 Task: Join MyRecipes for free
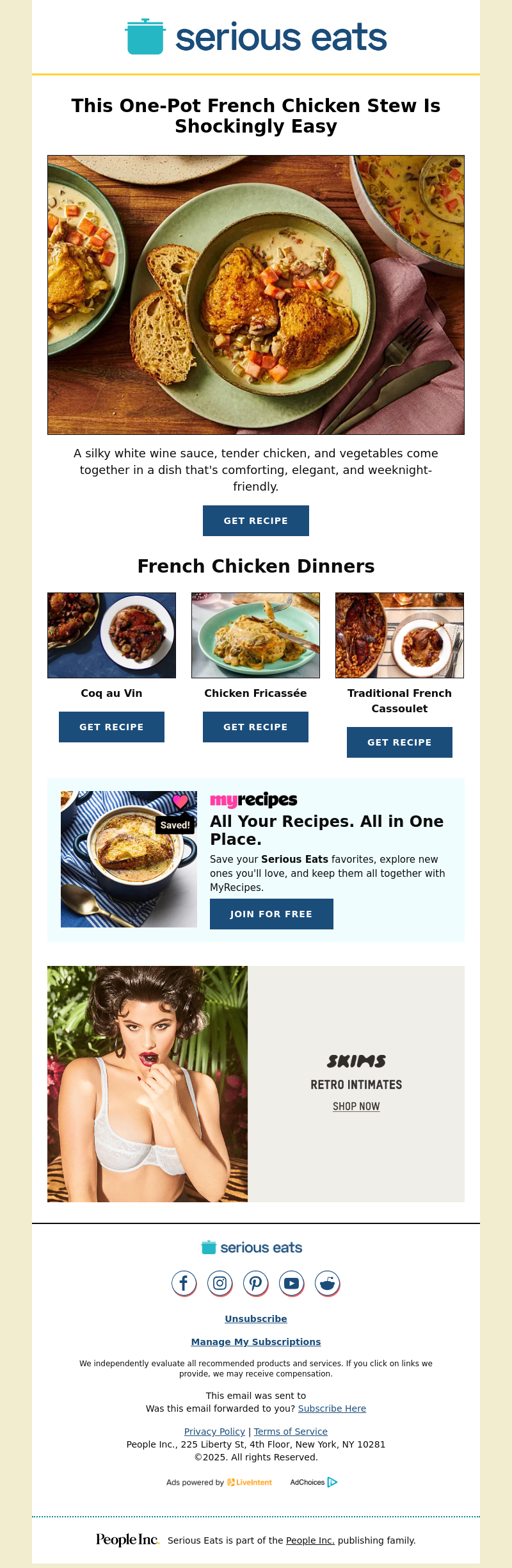pyautogui.click(x=271, y=914)
